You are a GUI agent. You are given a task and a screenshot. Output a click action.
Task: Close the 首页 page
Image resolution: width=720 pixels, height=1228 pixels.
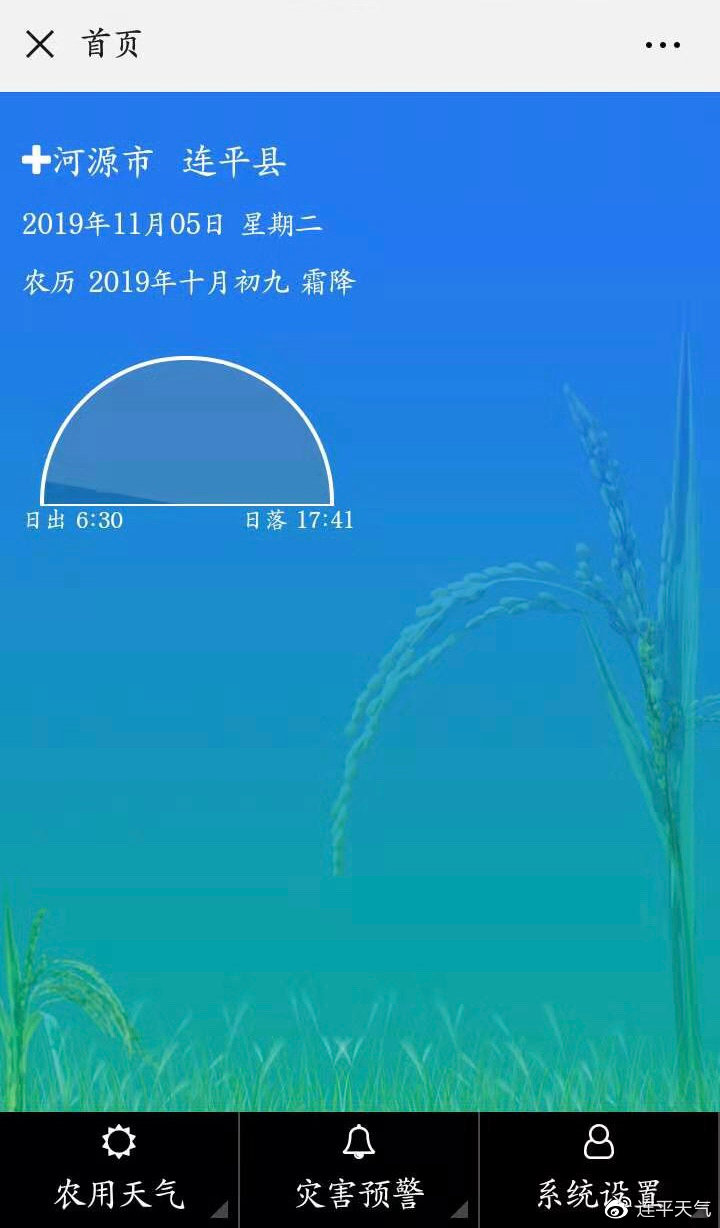coord(40,44)
